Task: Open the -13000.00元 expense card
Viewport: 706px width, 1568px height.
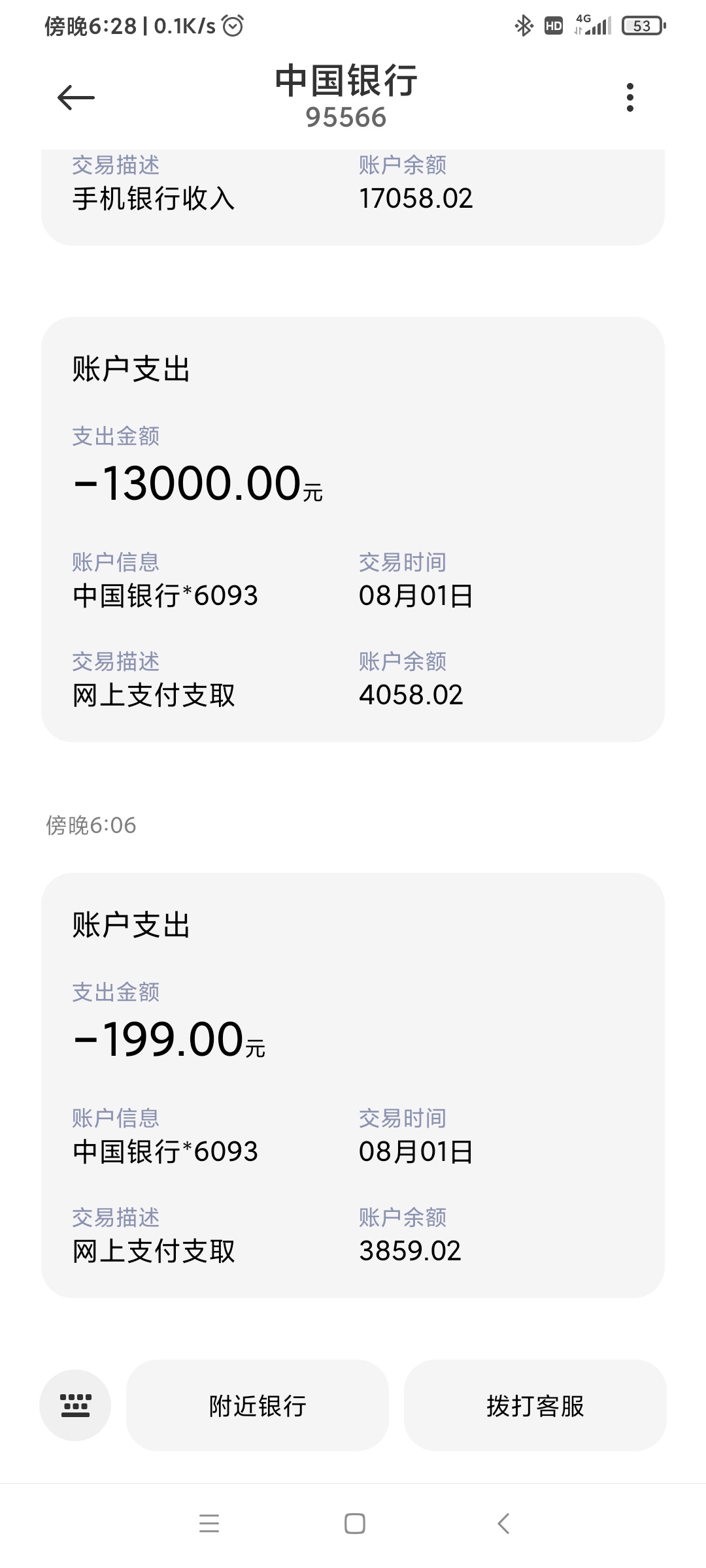Action: click(x=353, y=529)
